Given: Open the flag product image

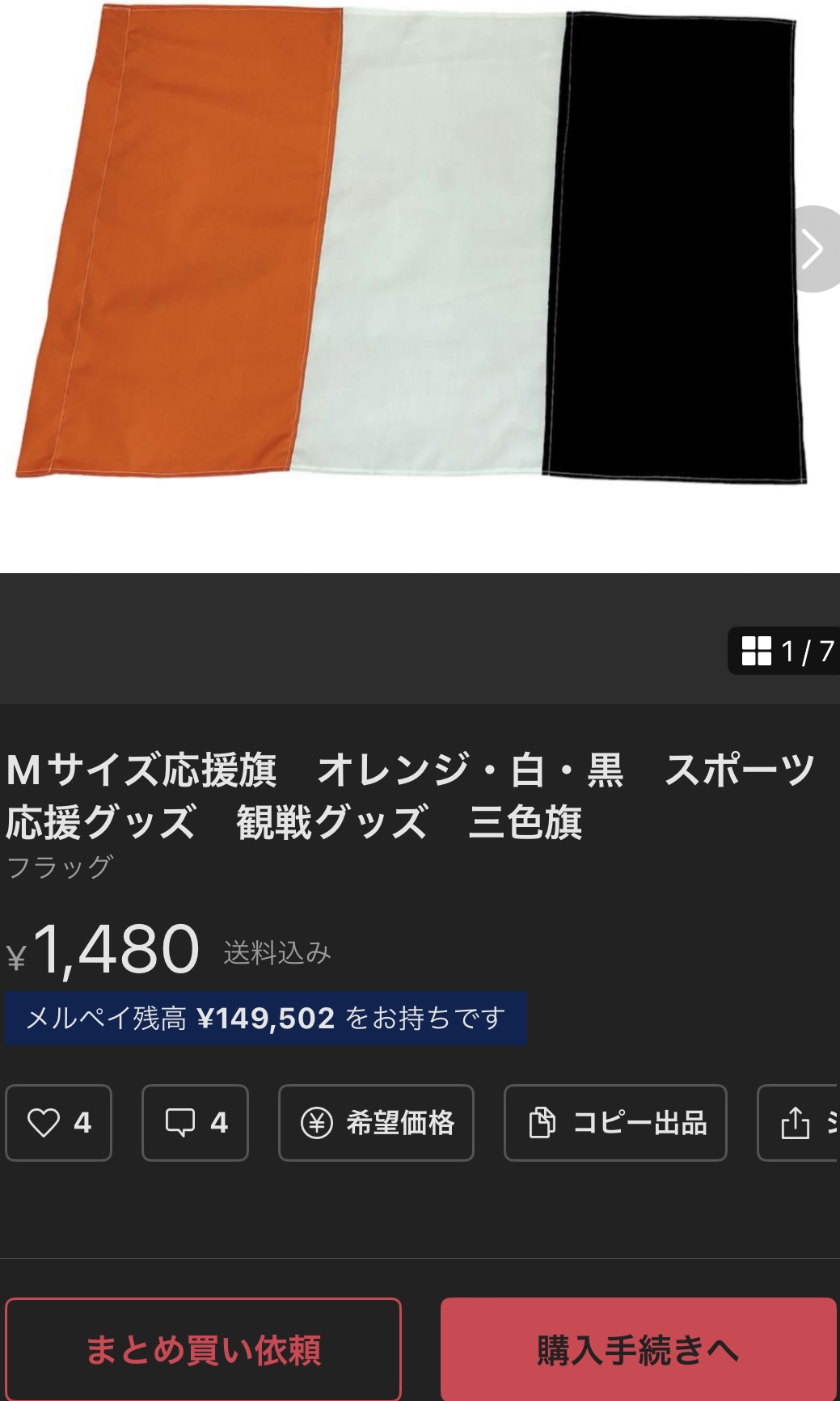Looking at the screenshot, I should (x=411, y=245).
